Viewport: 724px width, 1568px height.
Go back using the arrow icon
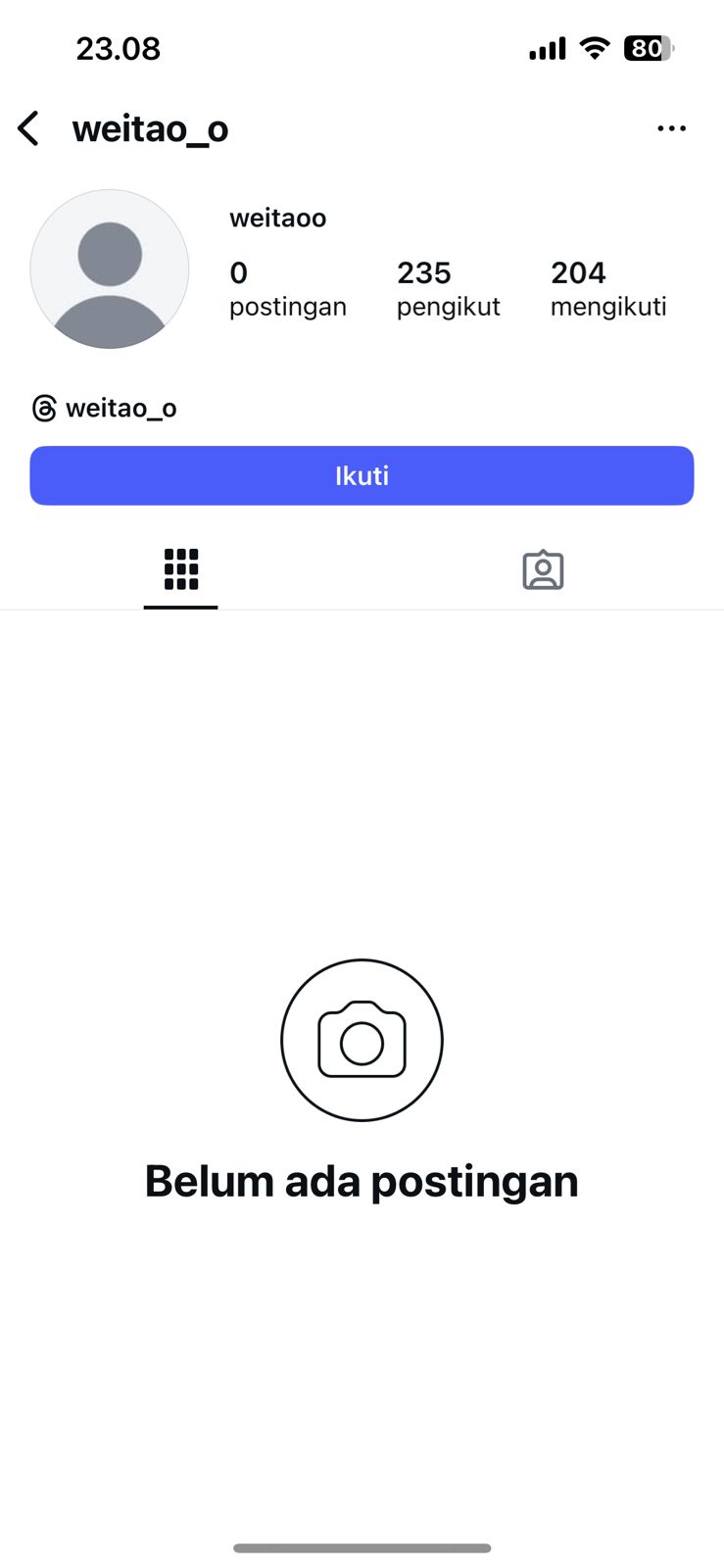pyautogui.click(x=29, y=128)
